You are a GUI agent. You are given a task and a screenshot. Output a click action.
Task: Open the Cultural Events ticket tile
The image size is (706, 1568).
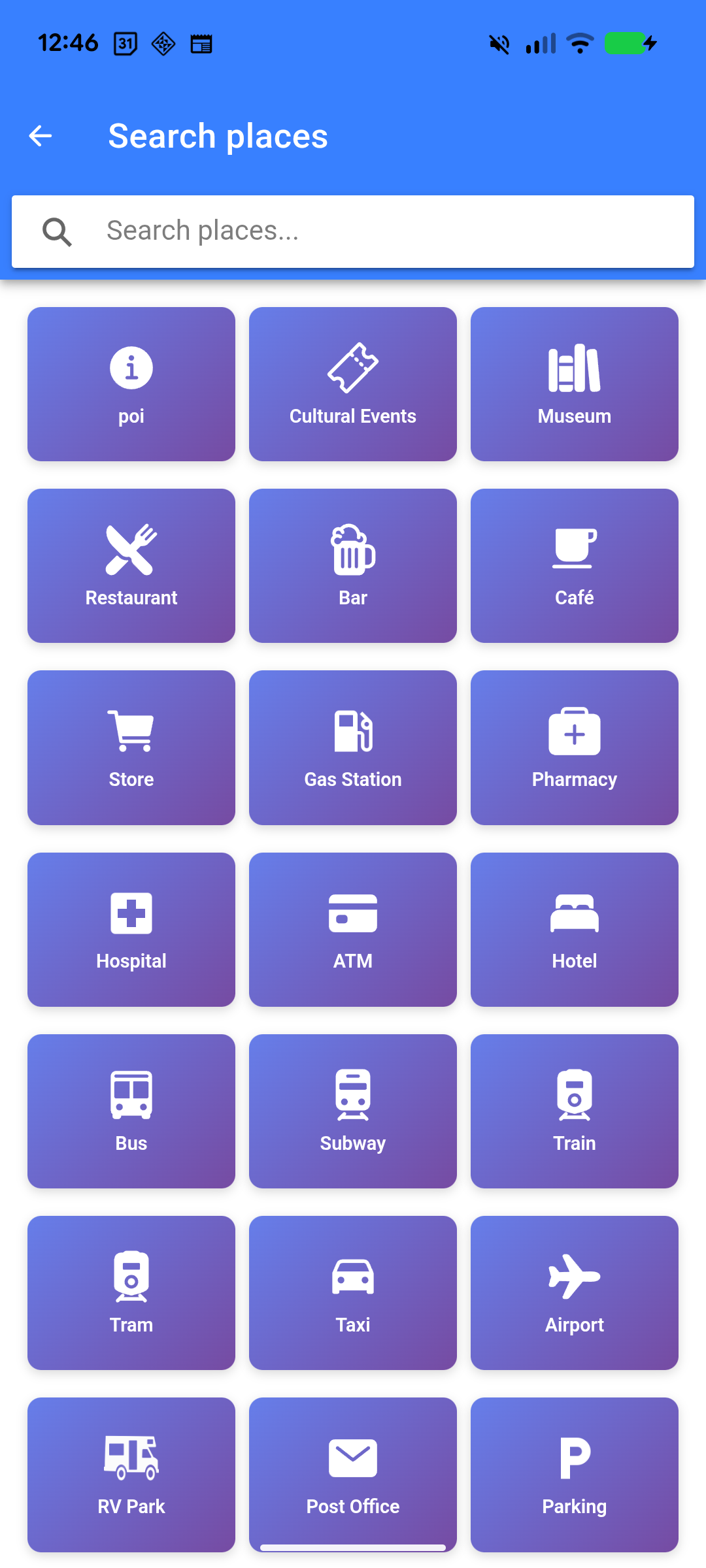pos(352,382)
